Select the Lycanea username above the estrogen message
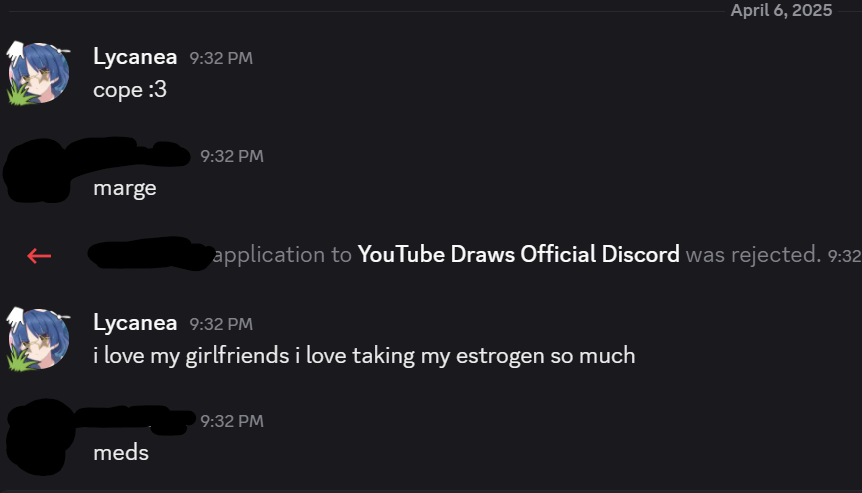This screenshot has width=862, height=493. point(135,323)
